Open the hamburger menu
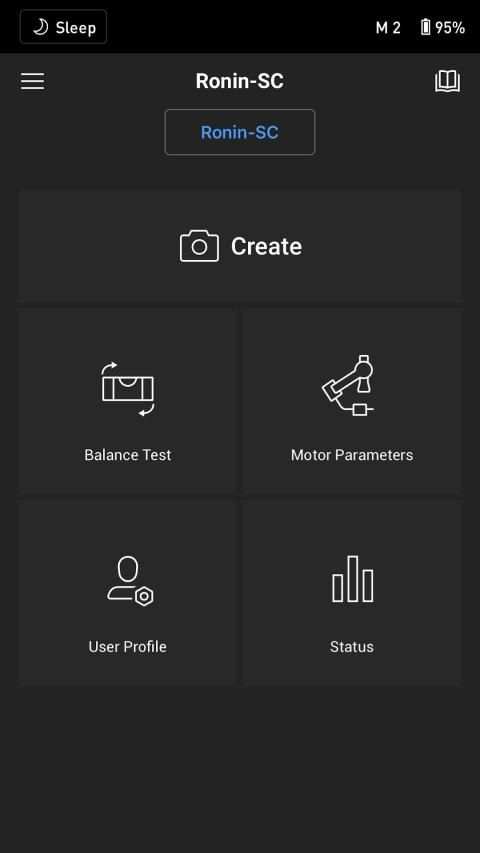 pyautogui.click(x=33, y=82)
